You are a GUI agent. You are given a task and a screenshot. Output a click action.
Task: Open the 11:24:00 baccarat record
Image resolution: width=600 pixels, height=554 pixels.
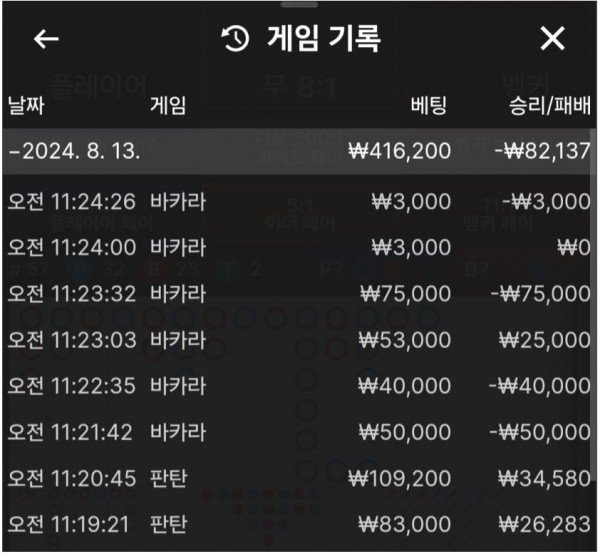coord(300,247)
